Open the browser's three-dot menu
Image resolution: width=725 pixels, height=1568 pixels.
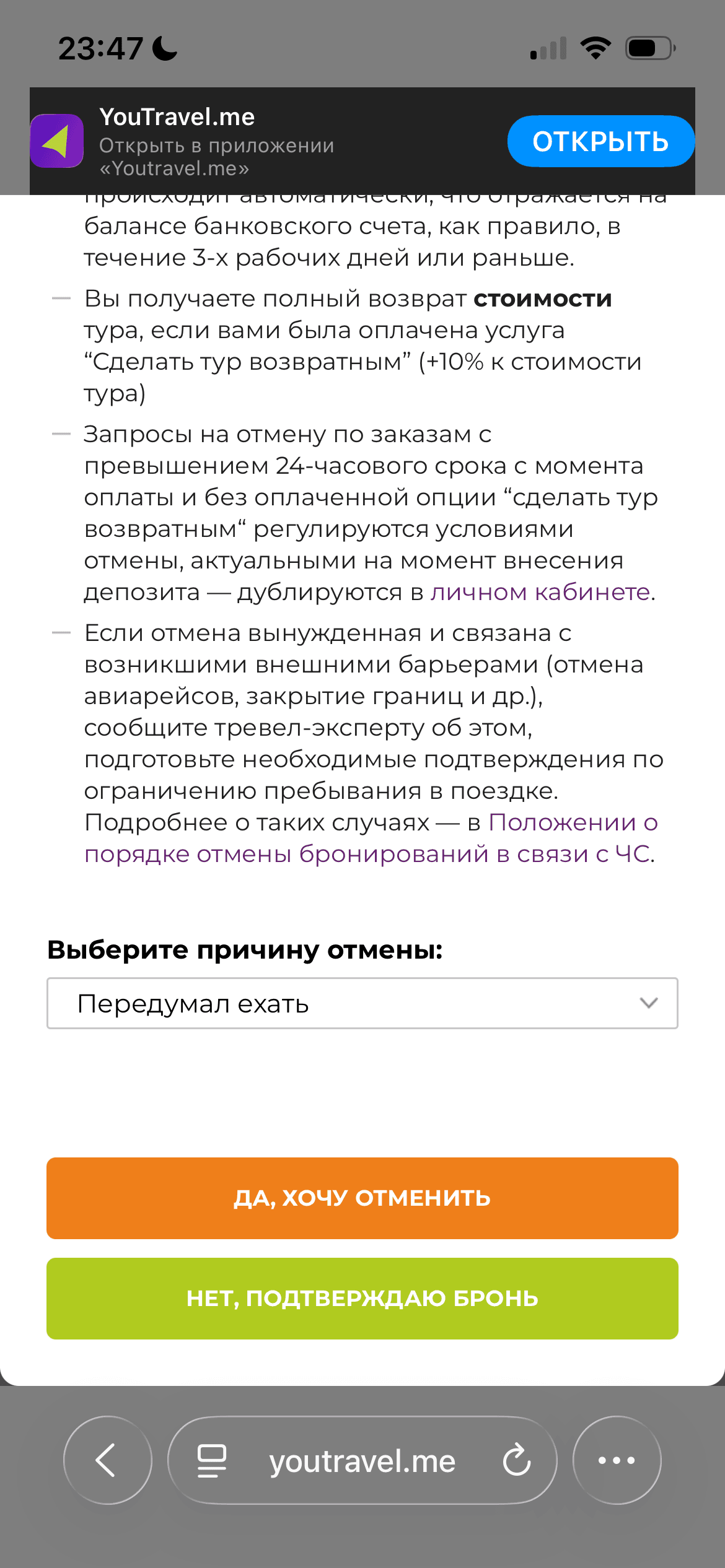(616, 1460)
